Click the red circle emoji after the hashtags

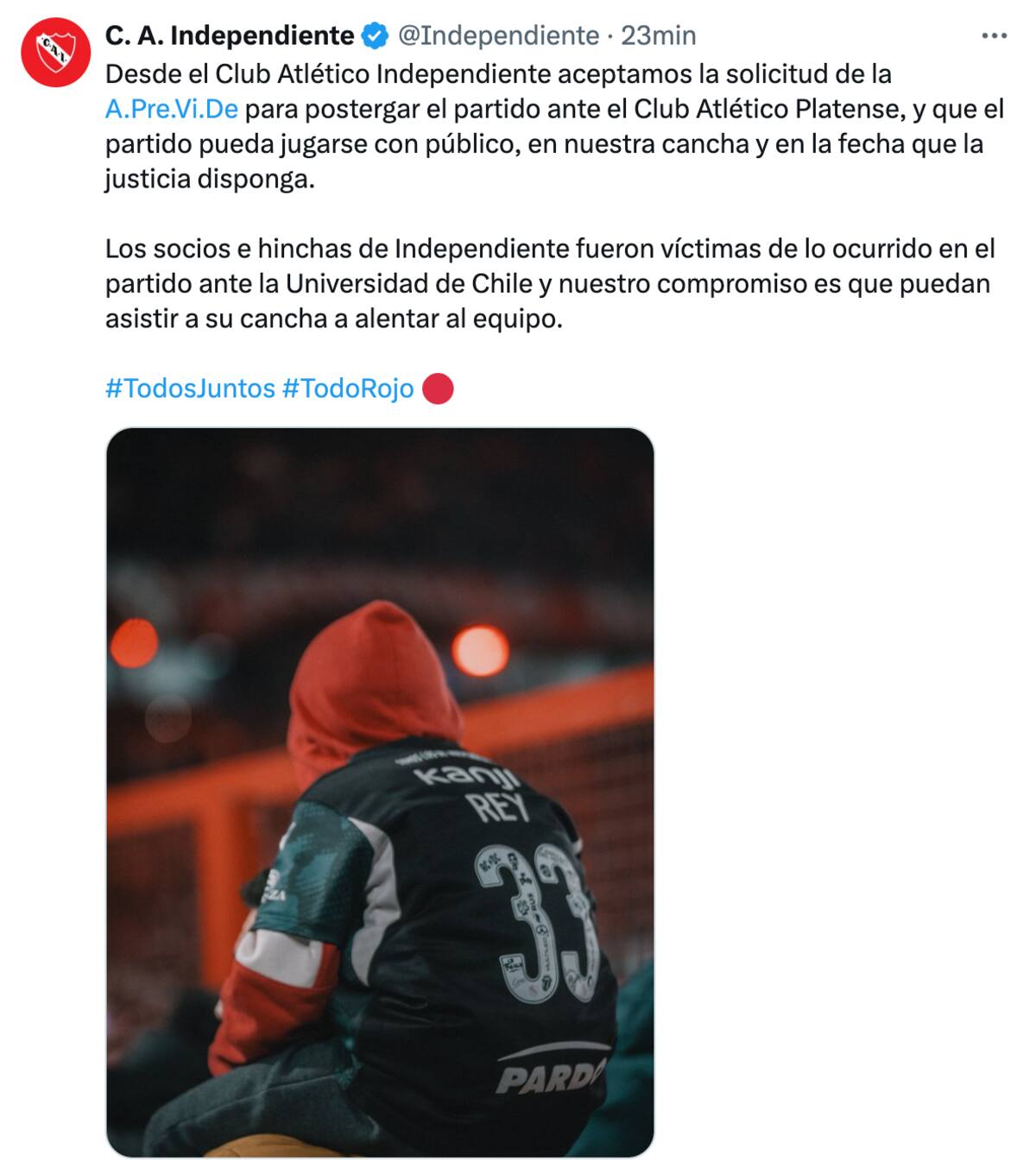click(x=439, y=390)
